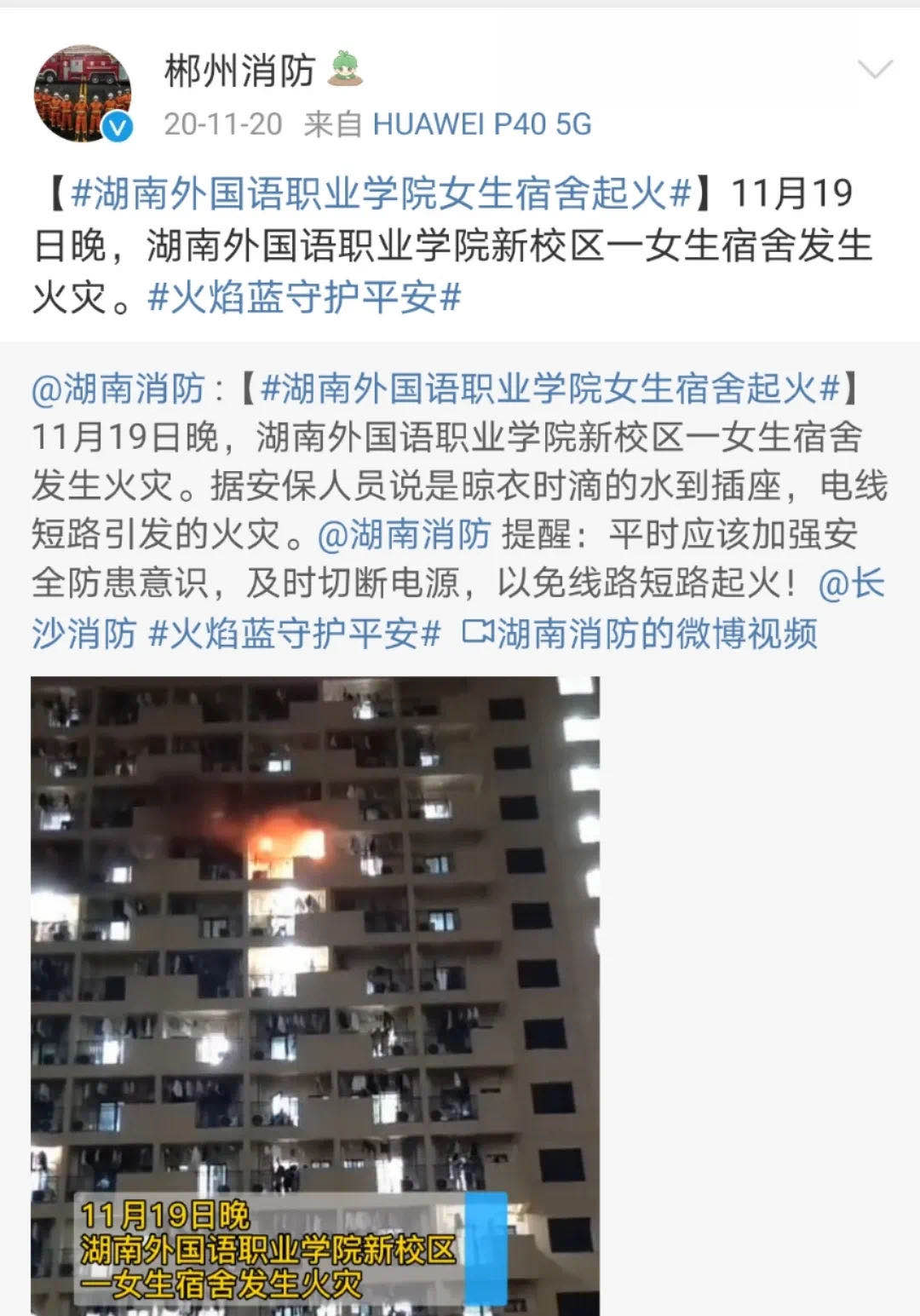Open the @湖南消防 repost author link
This screenshot has width=920, height=1316.
(x=118, y=388)
